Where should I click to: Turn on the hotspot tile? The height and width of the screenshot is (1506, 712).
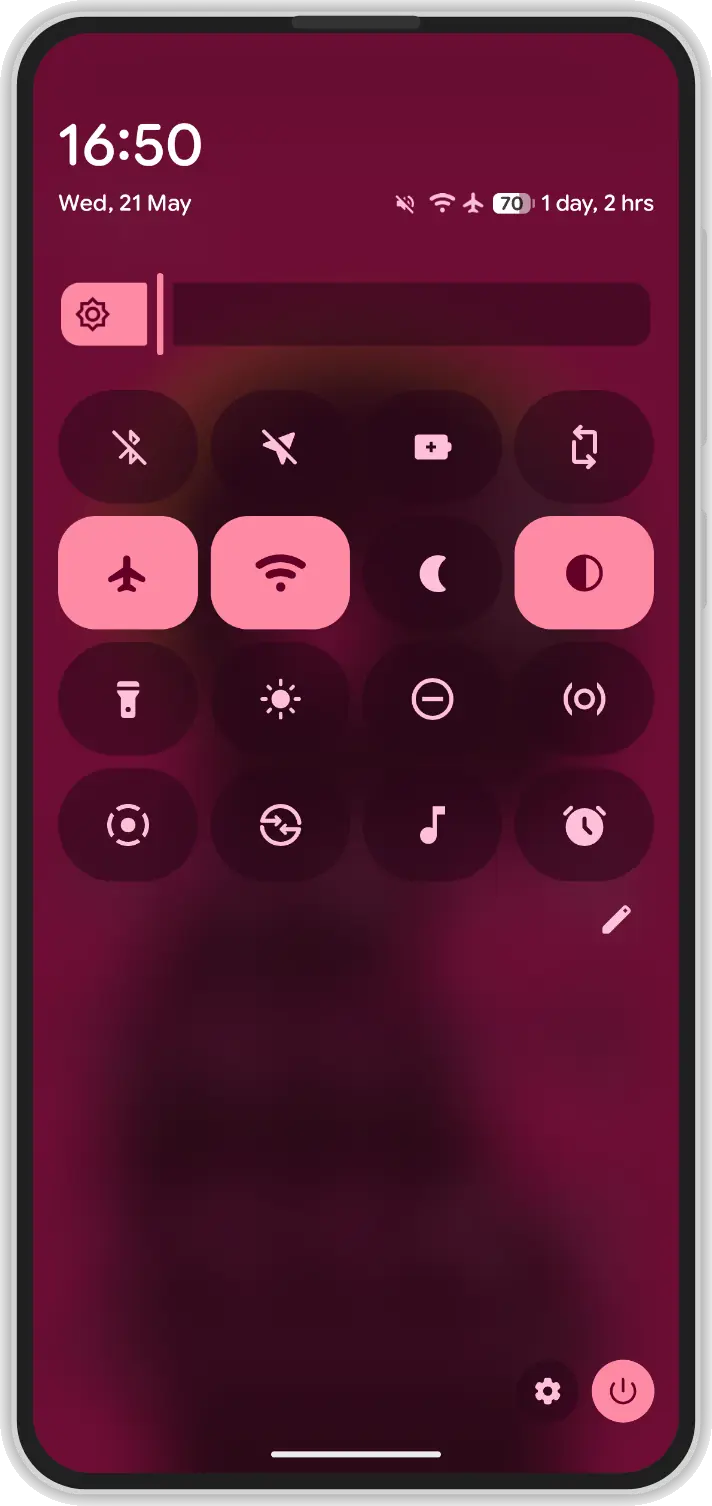(x=584, y=699)
